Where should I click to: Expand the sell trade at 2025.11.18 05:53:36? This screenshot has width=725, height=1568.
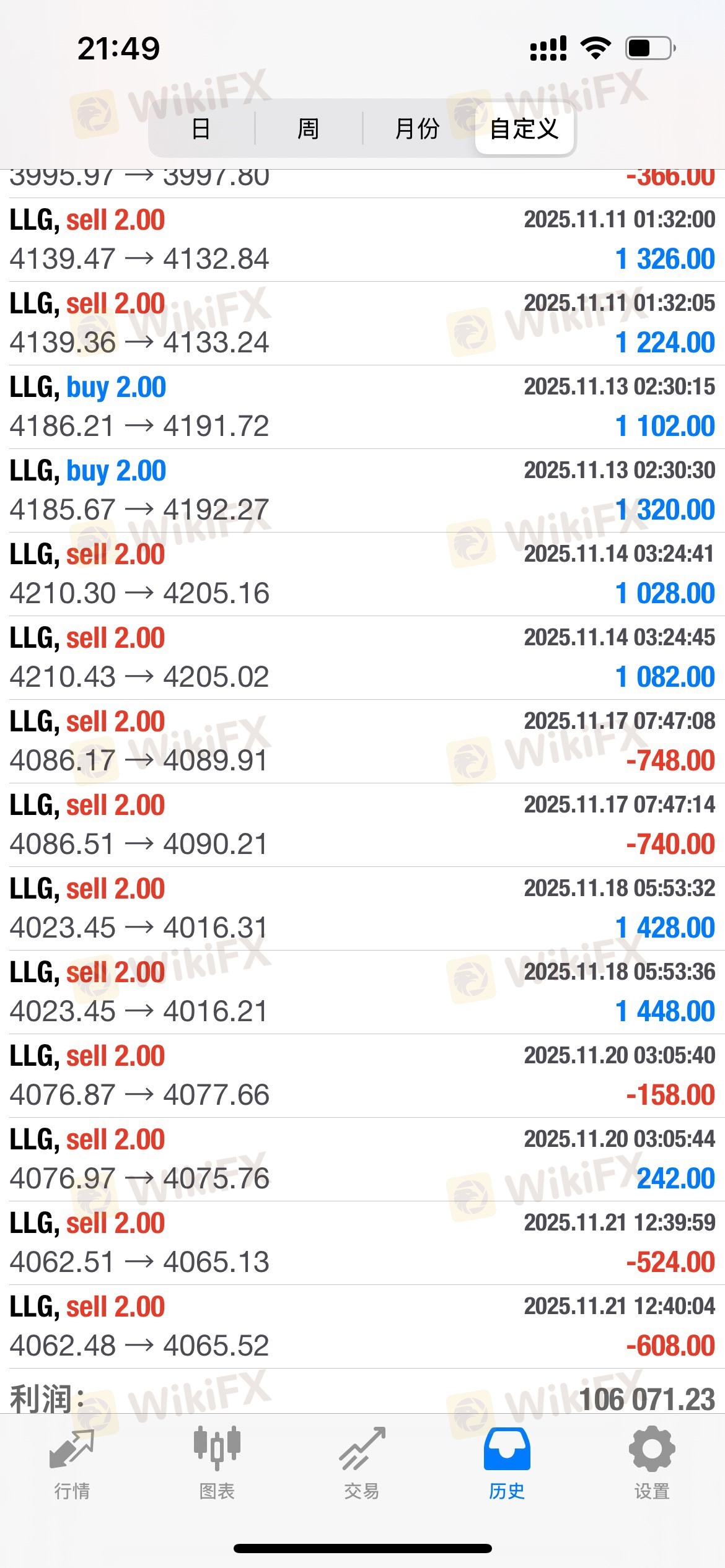click(x=362, y=992)
